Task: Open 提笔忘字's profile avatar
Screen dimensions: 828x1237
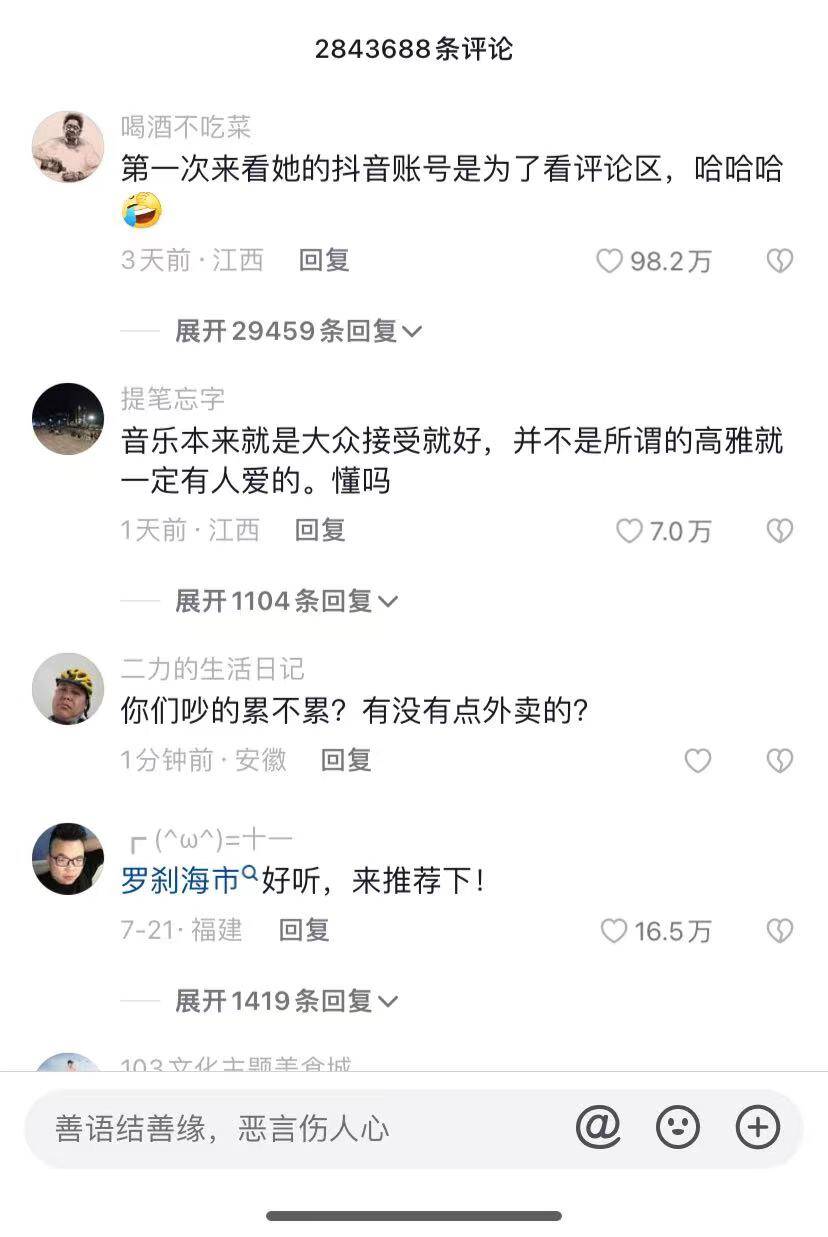Action: click(68, 418)
